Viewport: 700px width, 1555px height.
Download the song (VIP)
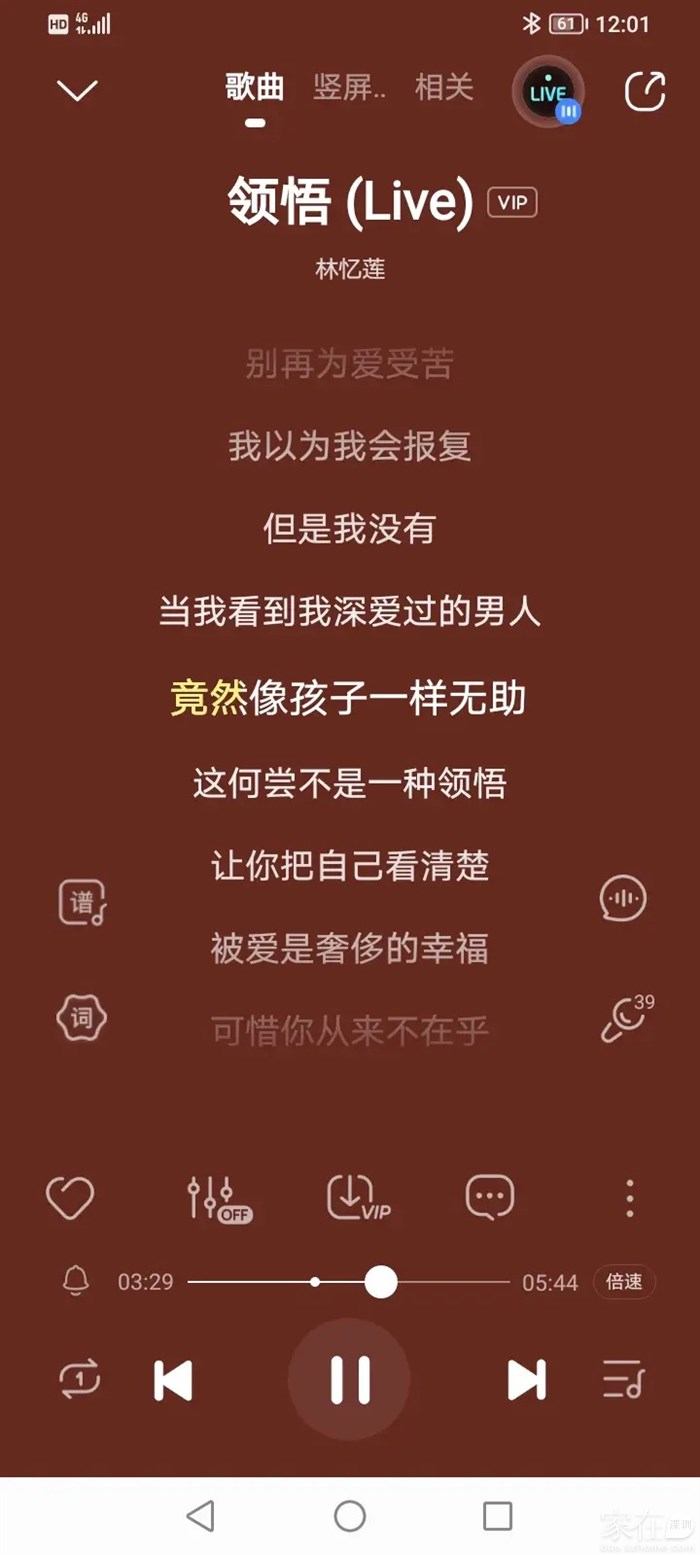(x=355, y=1197)
